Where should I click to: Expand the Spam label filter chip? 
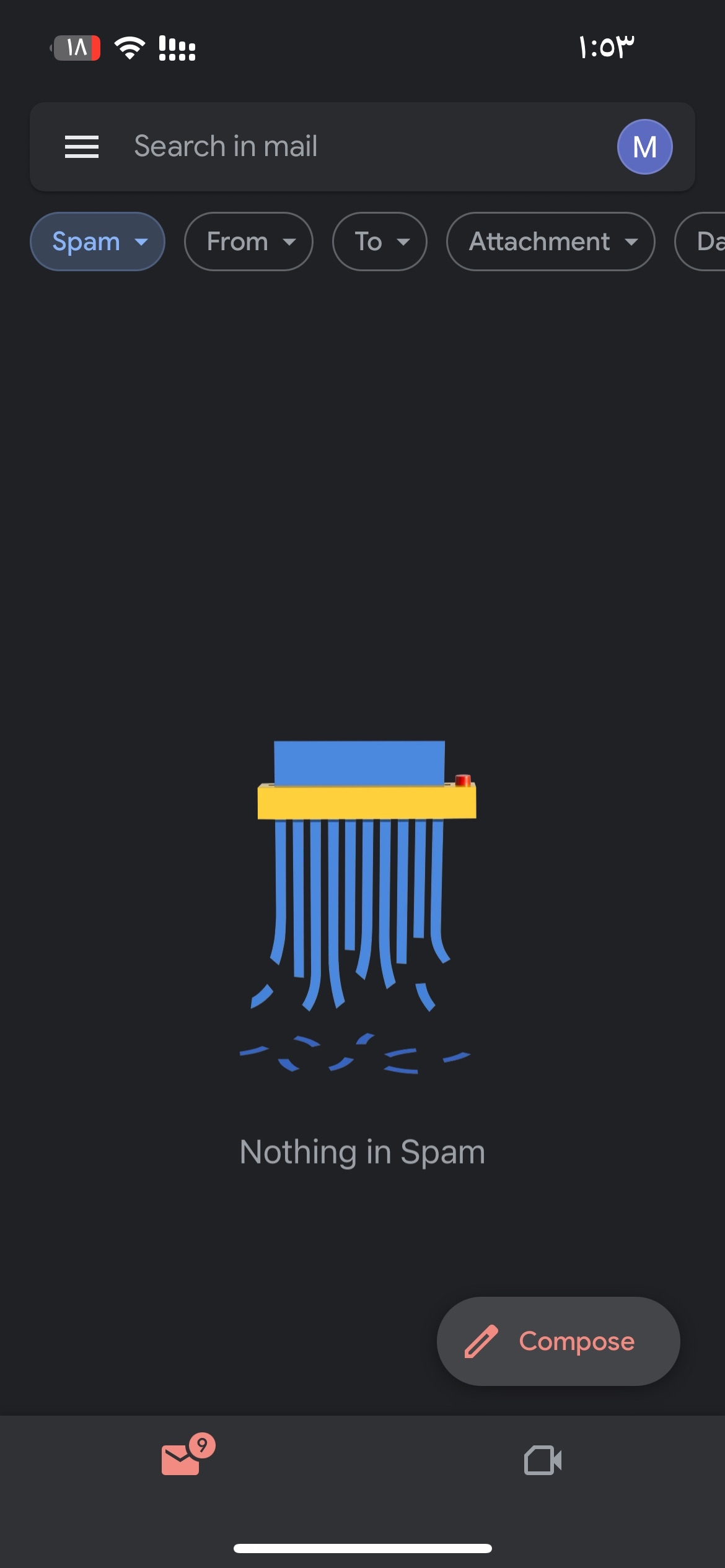point(97,242)
